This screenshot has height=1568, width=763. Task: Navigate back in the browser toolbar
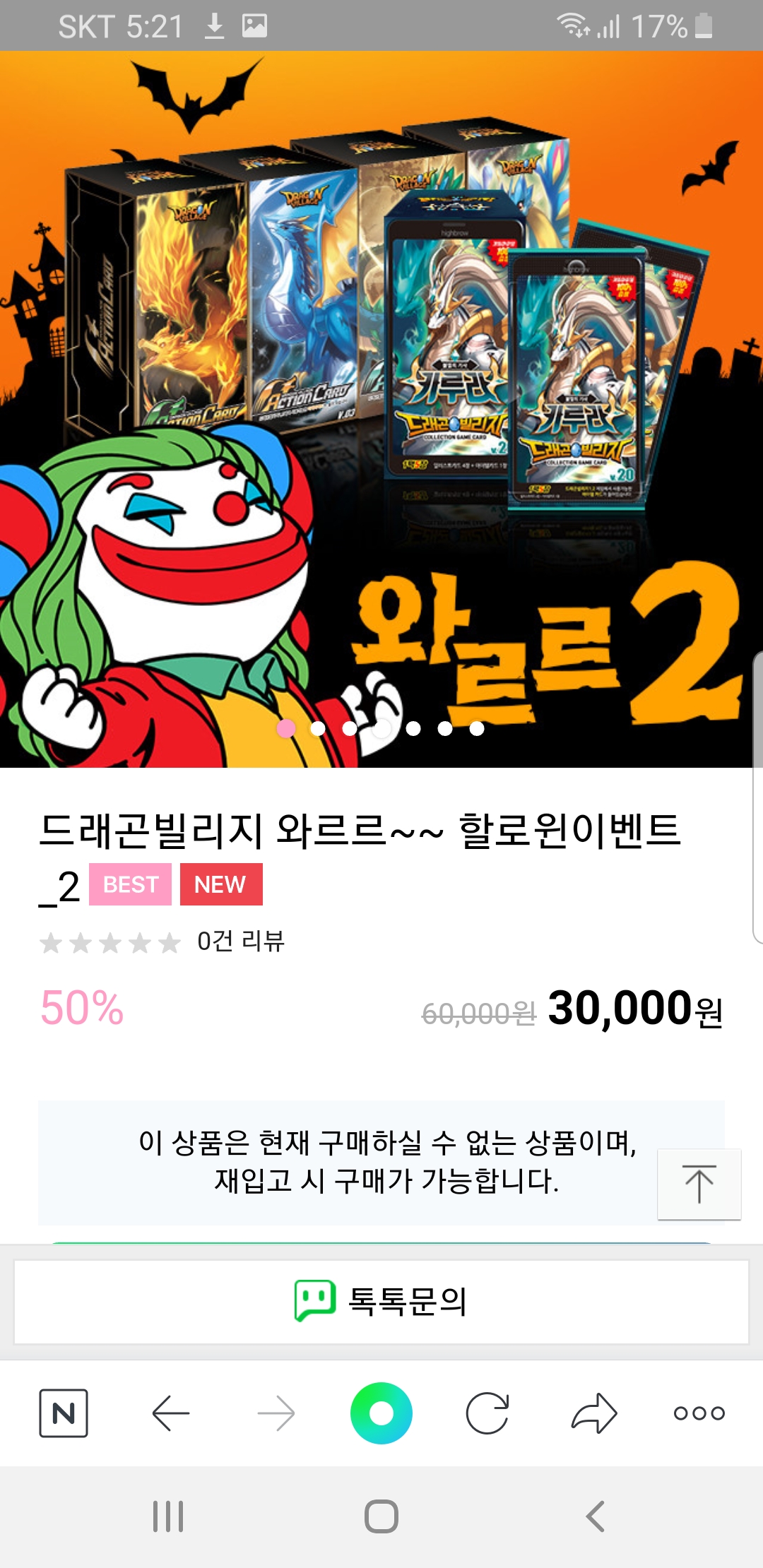171,1413
